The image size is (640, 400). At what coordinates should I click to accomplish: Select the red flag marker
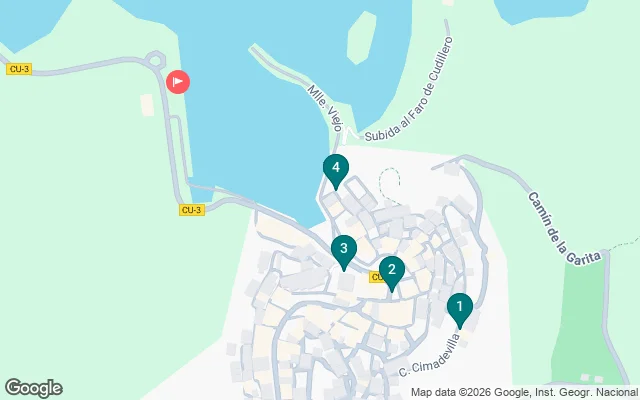pyautogui.click(x=178, y=82)
